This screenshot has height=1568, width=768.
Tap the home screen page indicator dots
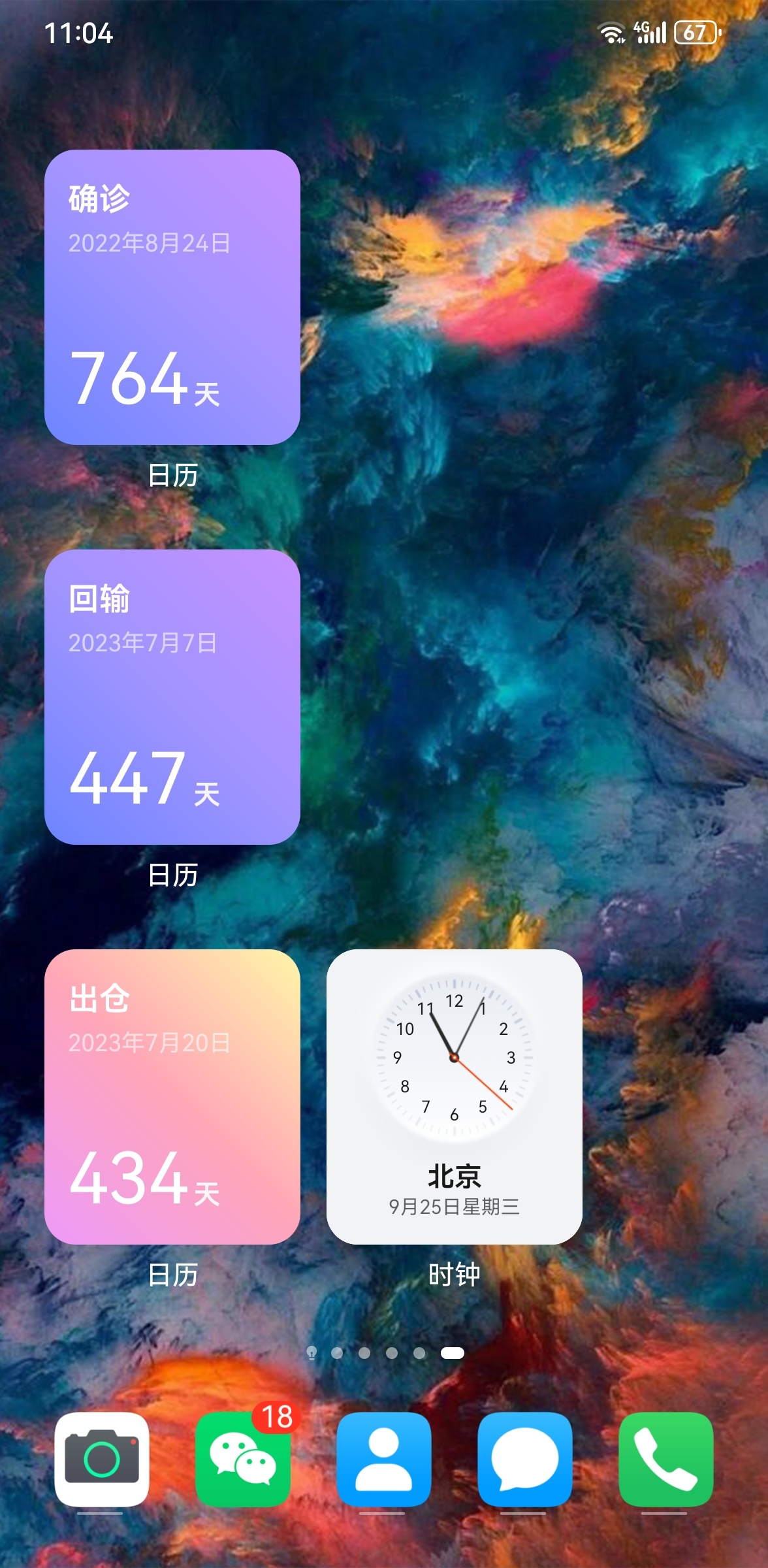click(385, 1352)
